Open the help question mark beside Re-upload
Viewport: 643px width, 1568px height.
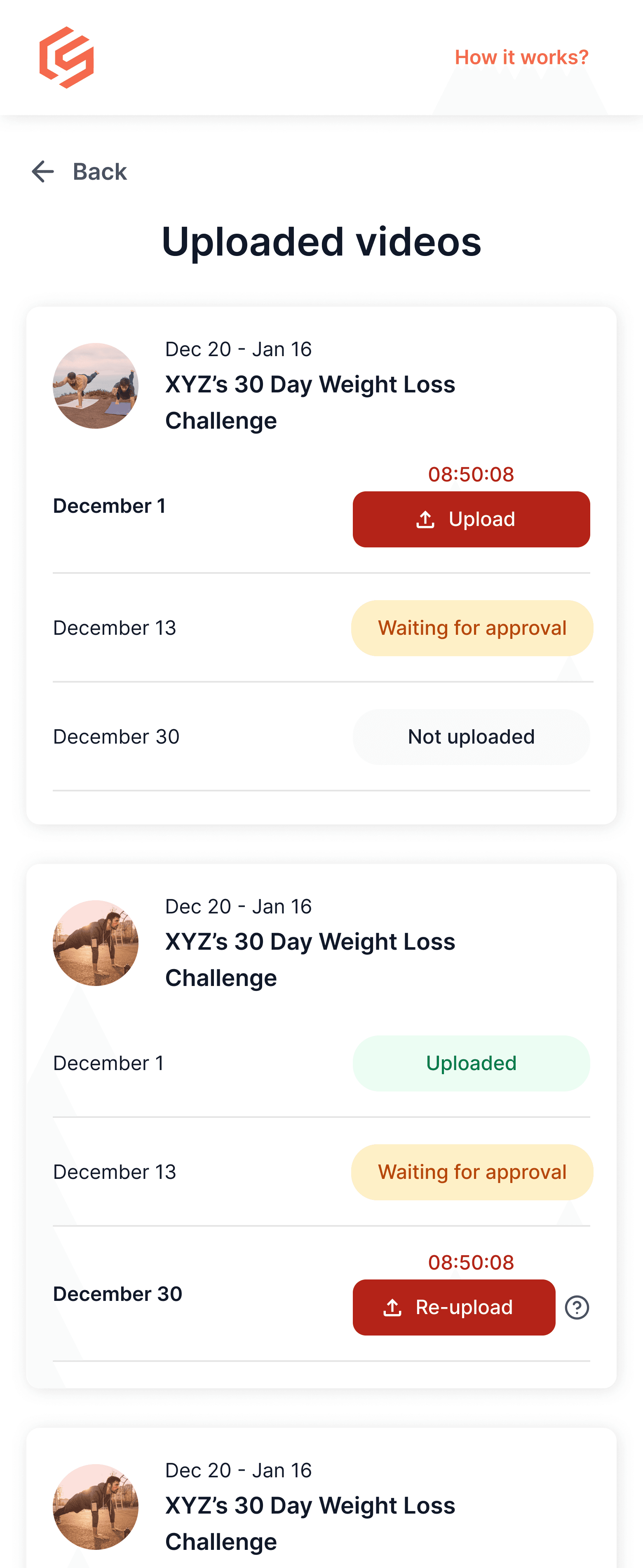click(x=577, y=1307)
